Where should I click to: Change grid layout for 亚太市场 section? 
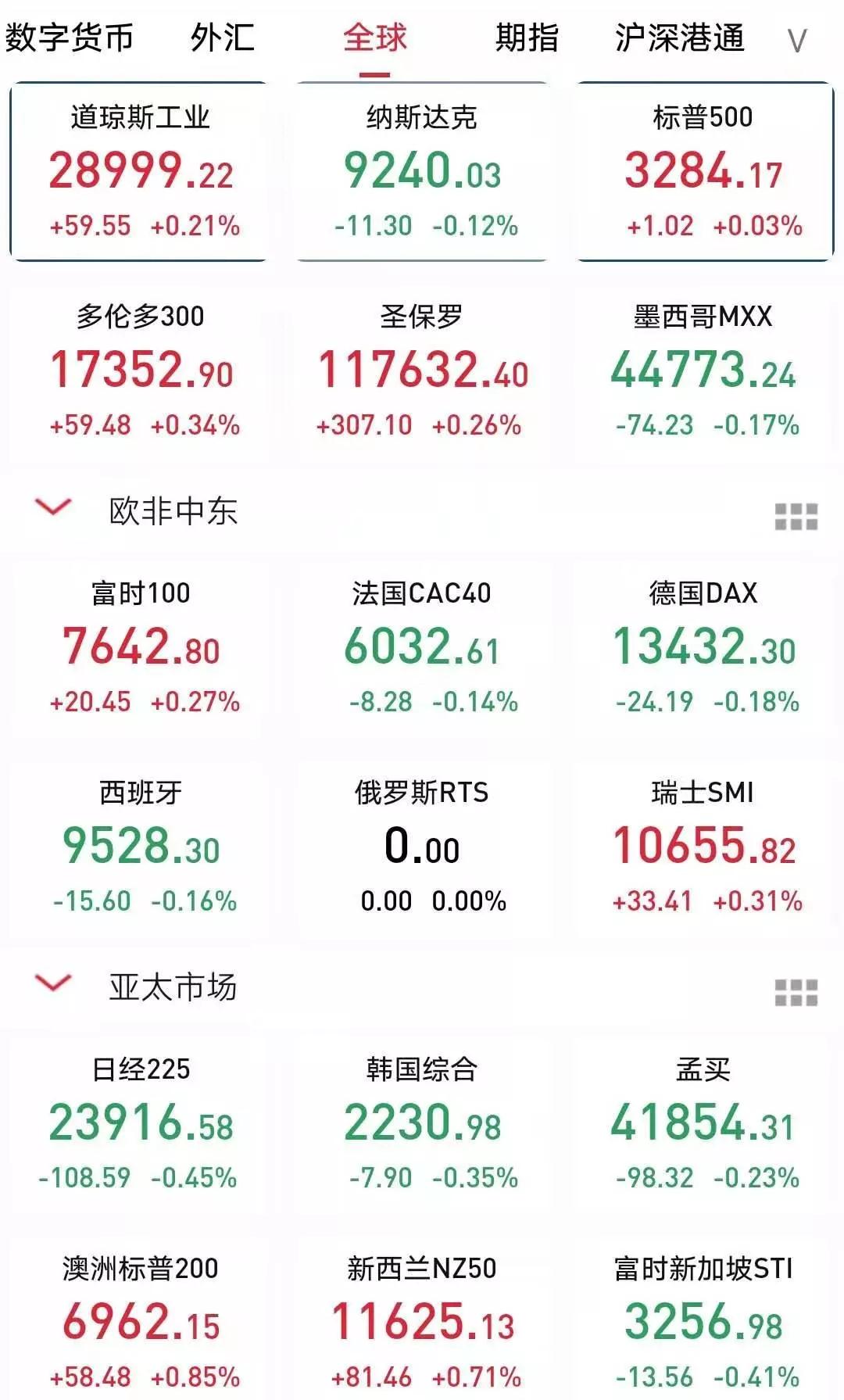(796, 992)
